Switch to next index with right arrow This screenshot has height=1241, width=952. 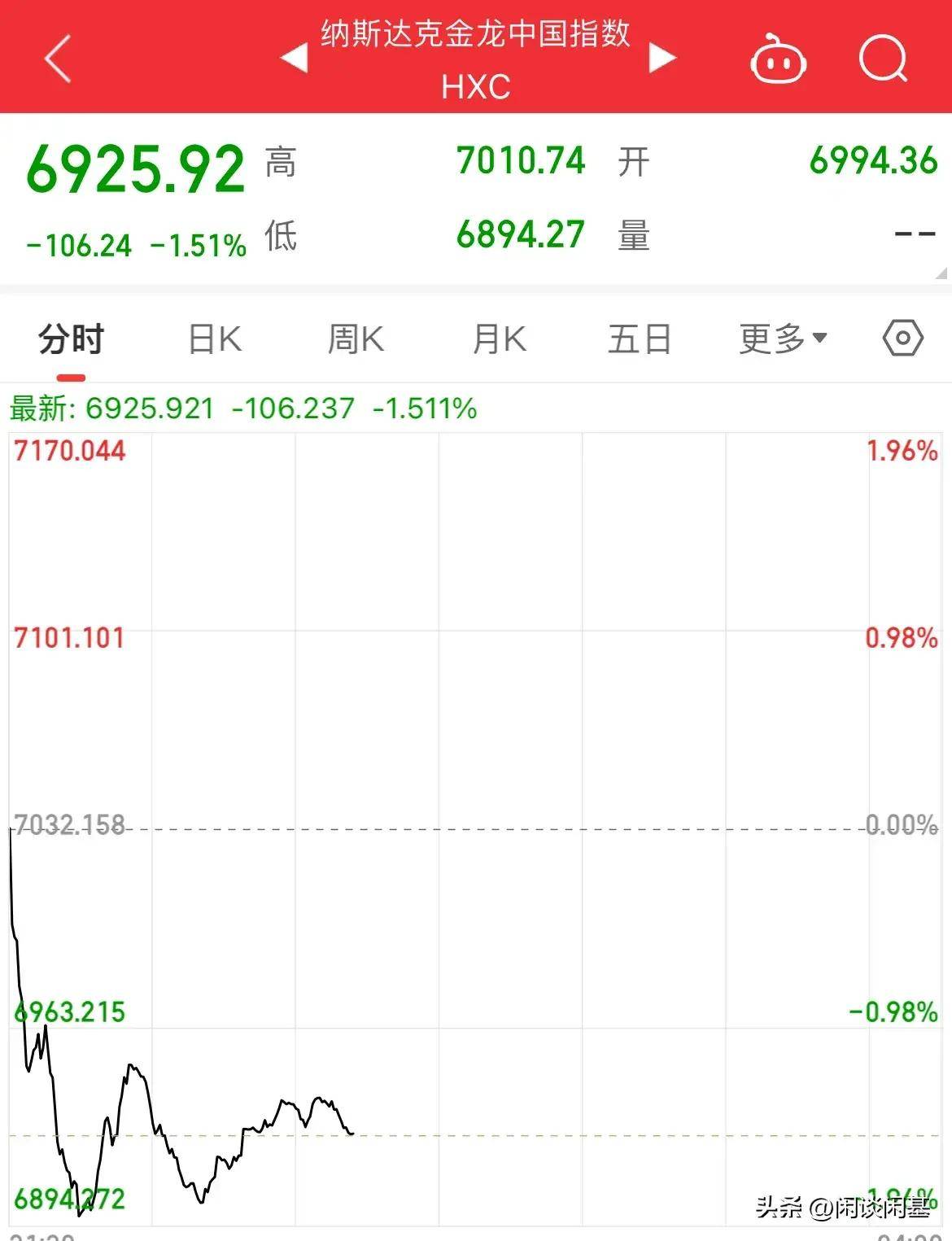coord(661,59)
